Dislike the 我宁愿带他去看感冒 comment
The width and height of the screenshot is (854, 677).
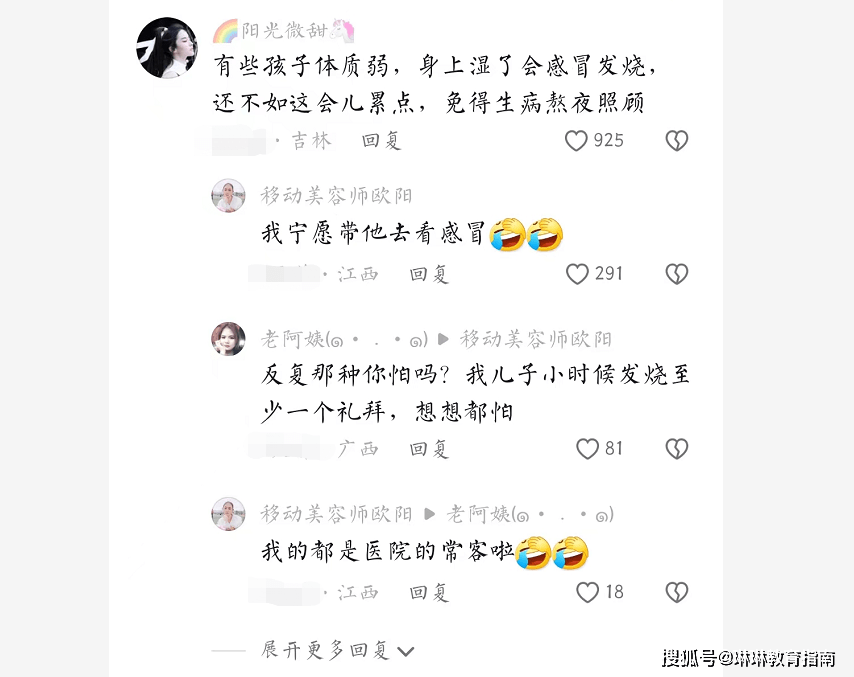pyautogui.click(x=677, y=274)
